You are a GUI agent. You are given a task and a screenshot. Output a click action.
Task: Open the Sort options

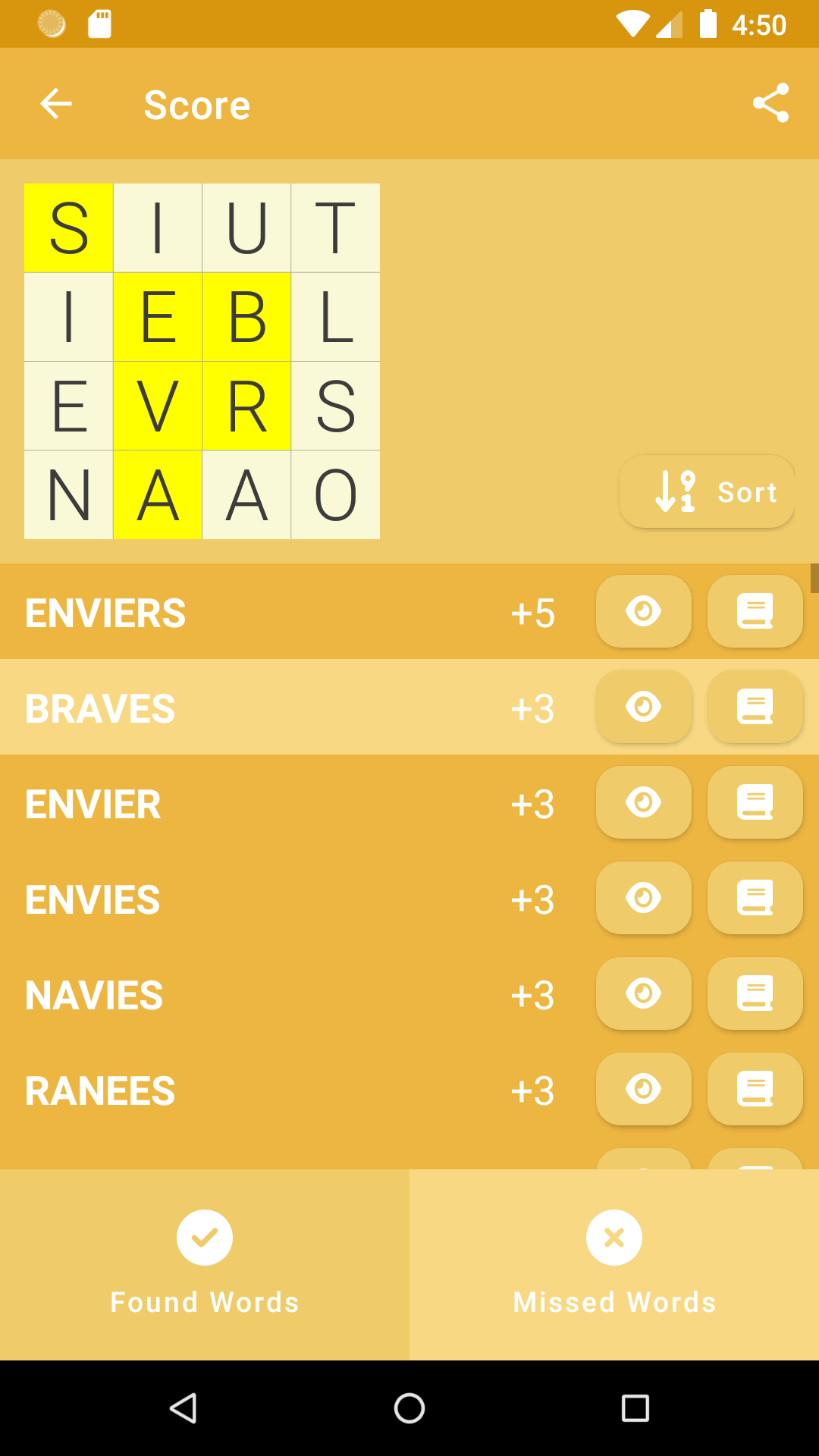tap(707, 491)
